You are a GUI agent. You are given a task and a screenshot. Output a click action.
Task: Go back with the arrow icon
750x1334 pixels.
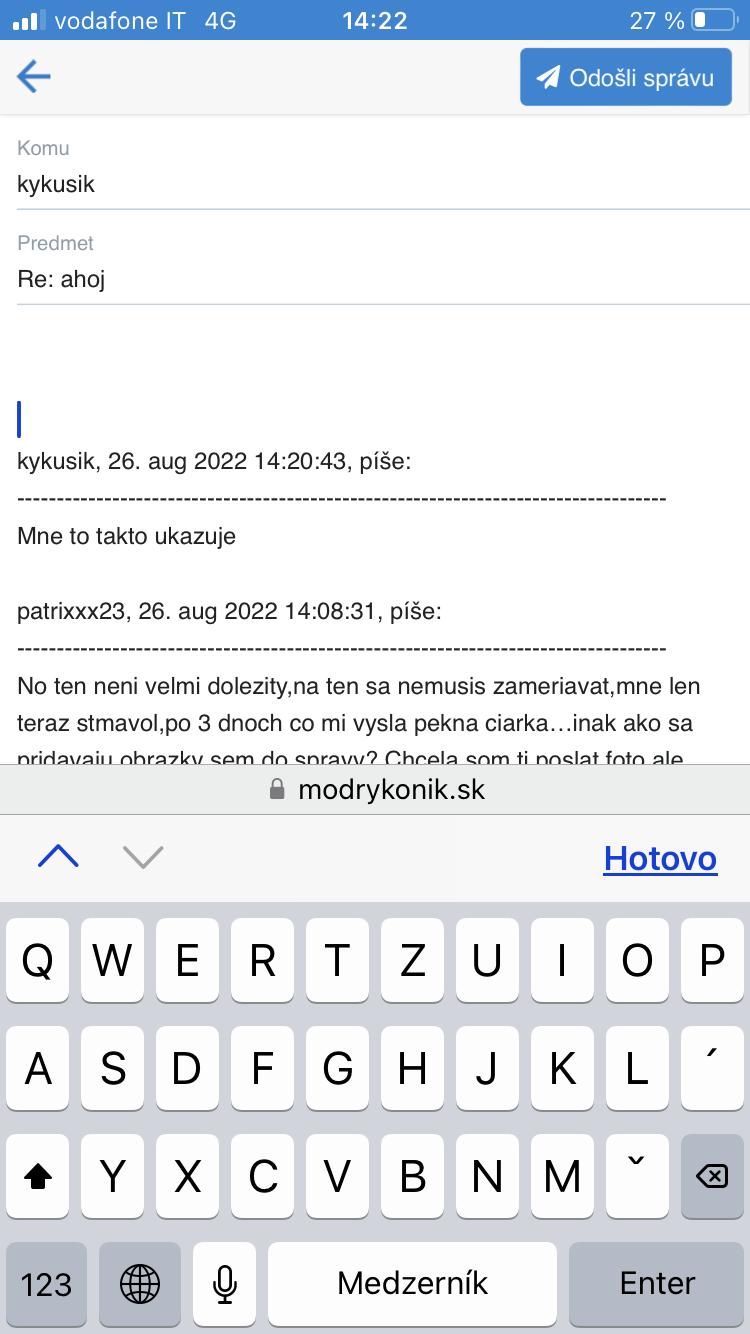coord(34,77)
